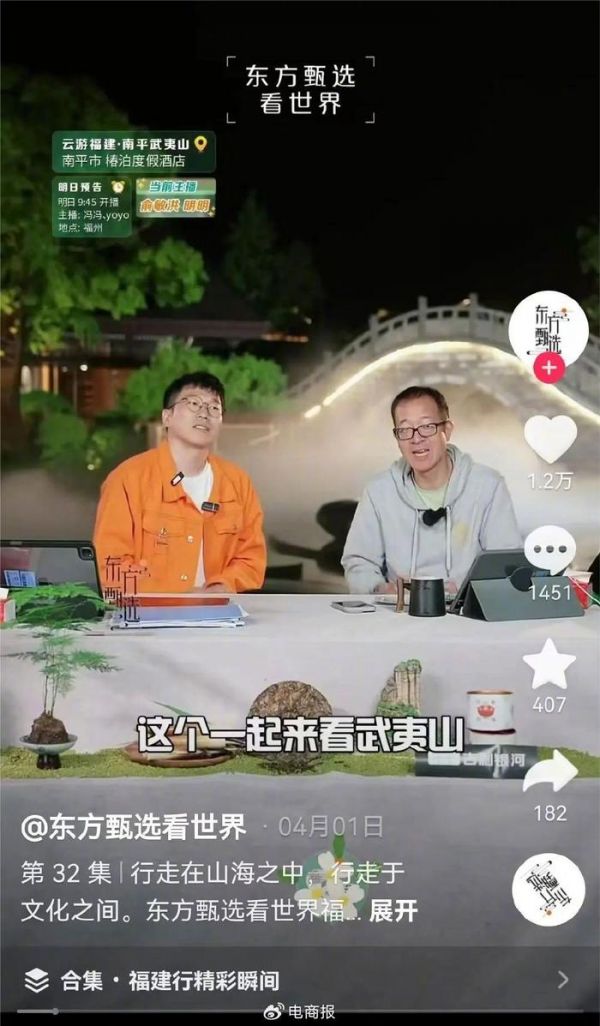This screenshot has width=600, height=1026.
Task: Add video to favorites with star icon
Action: point(549,665)
